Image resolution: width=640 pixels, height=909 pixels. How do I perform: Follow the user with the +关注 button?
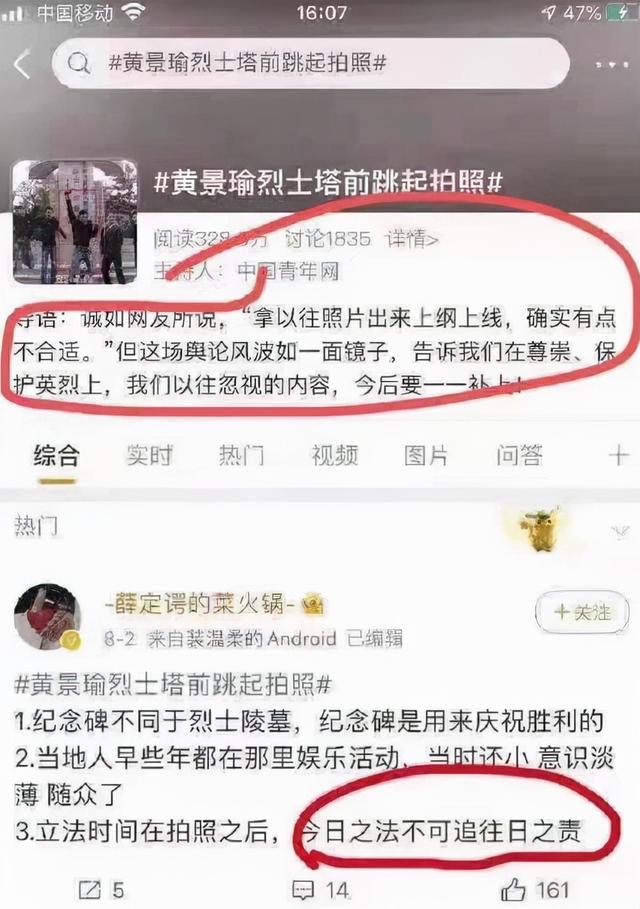(581, 612)
